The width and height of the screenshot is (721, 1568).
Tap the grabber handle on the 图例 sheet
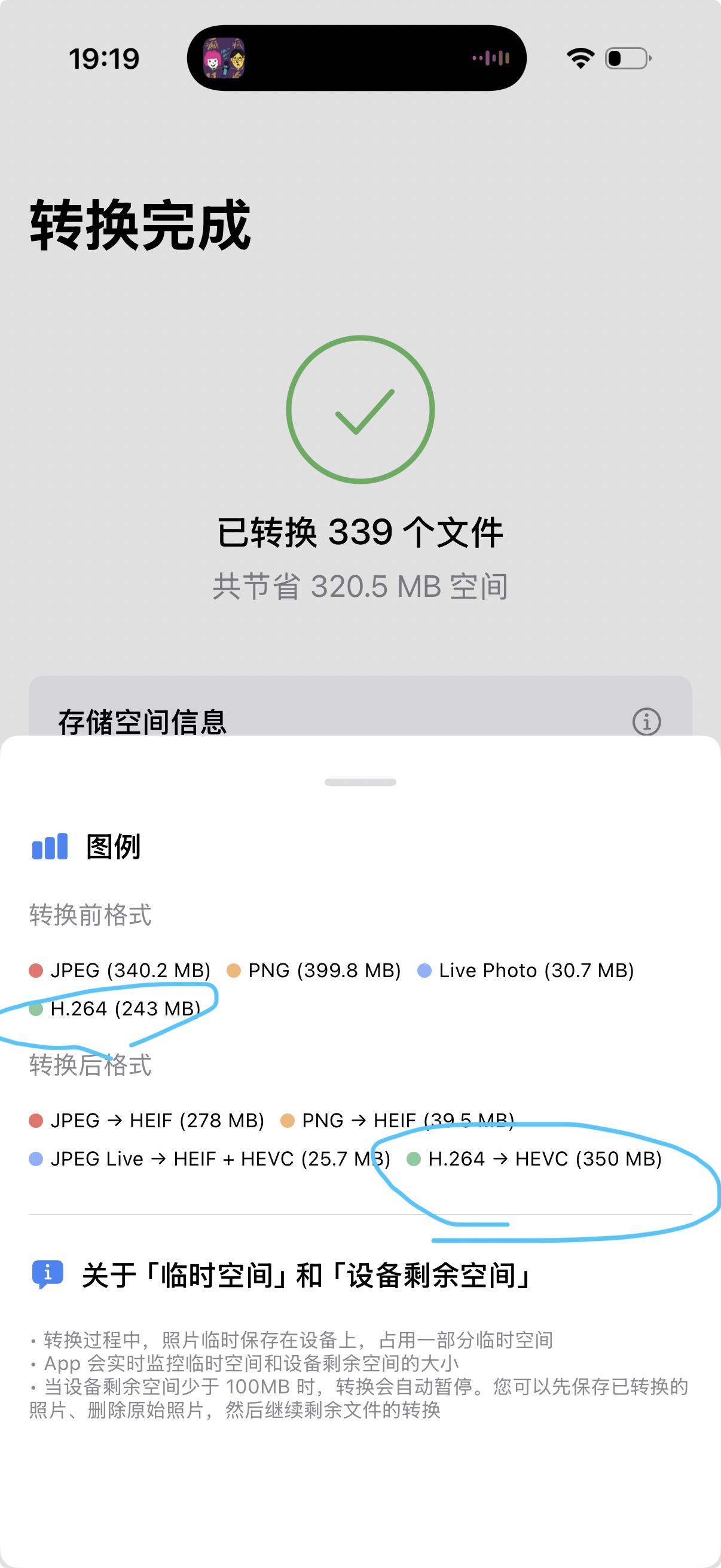360,782
